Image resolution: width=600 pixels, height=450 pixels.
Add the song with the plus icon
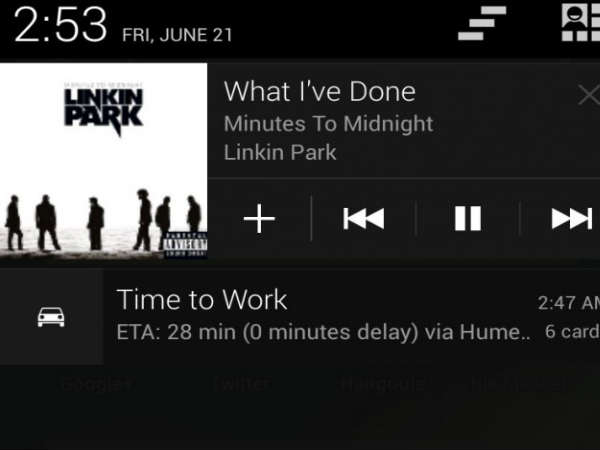click(259, 219)
